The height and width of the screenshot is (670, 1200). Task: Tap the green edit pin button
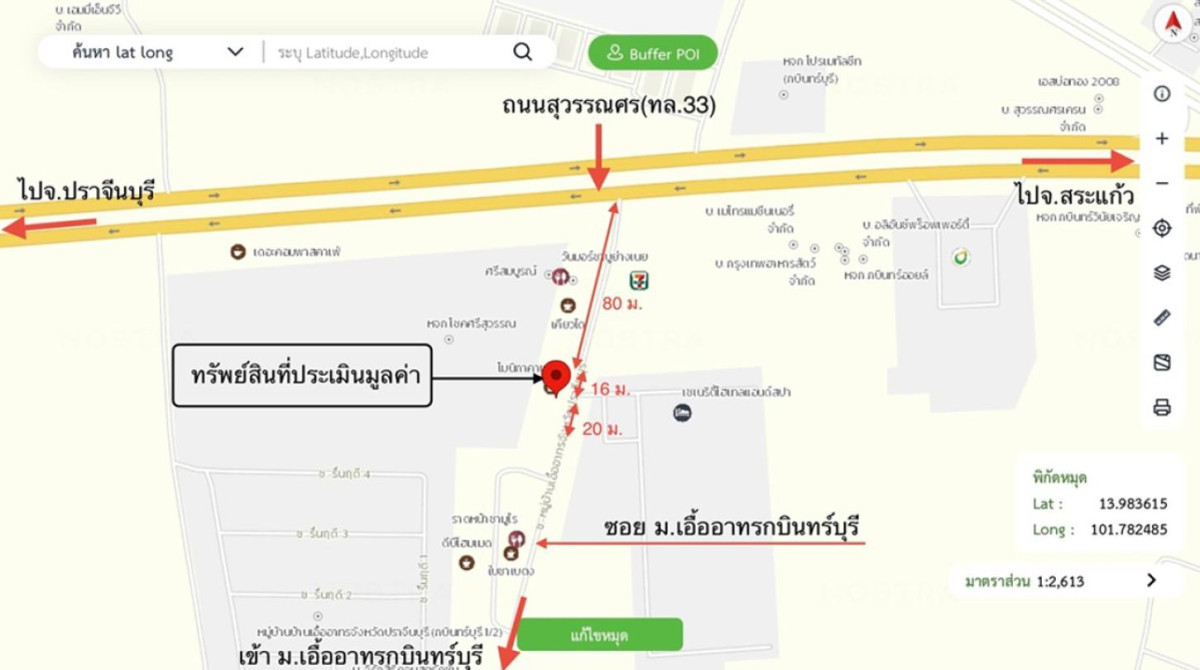click(x=600, y=635)
